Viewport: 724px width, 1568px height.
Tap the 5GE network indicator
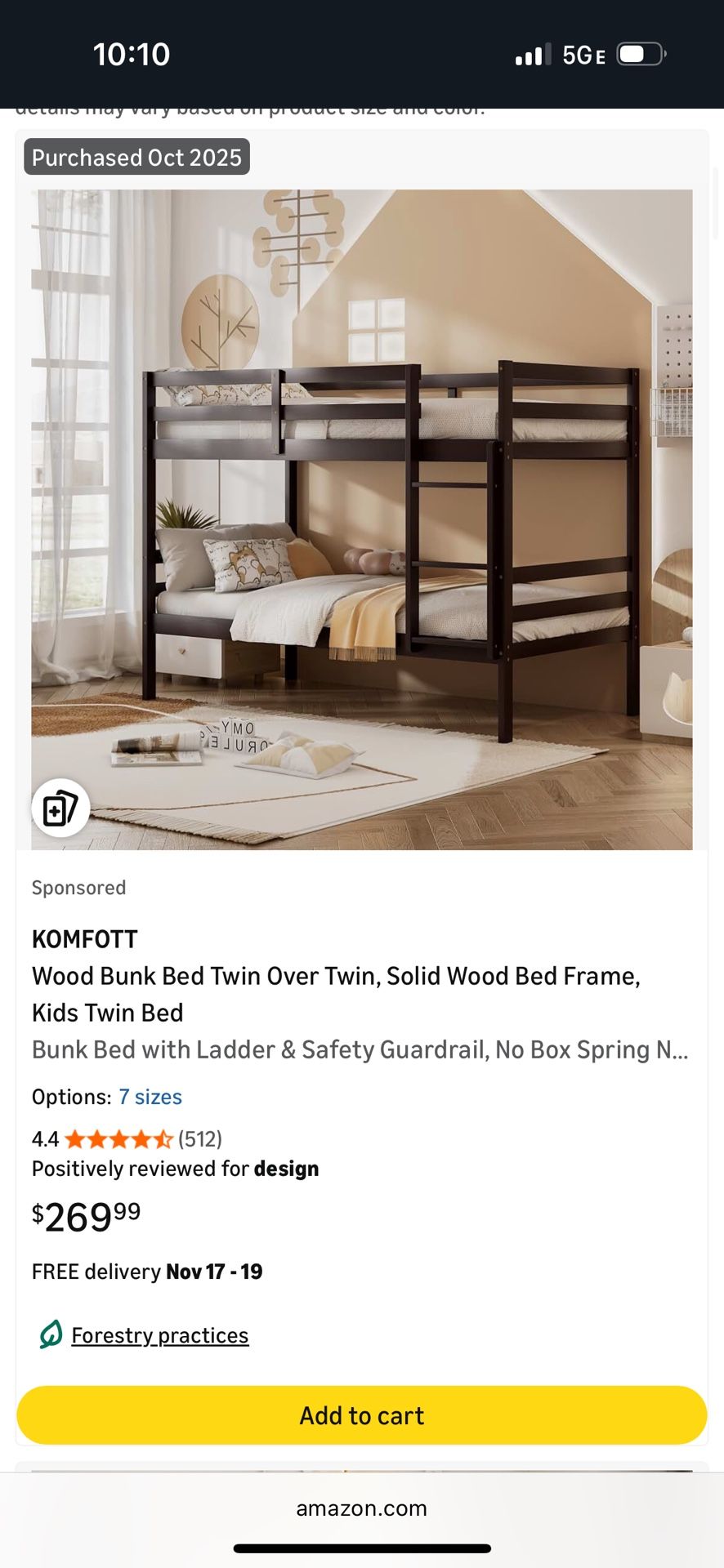pyautogui.click(x=582, y=54)
